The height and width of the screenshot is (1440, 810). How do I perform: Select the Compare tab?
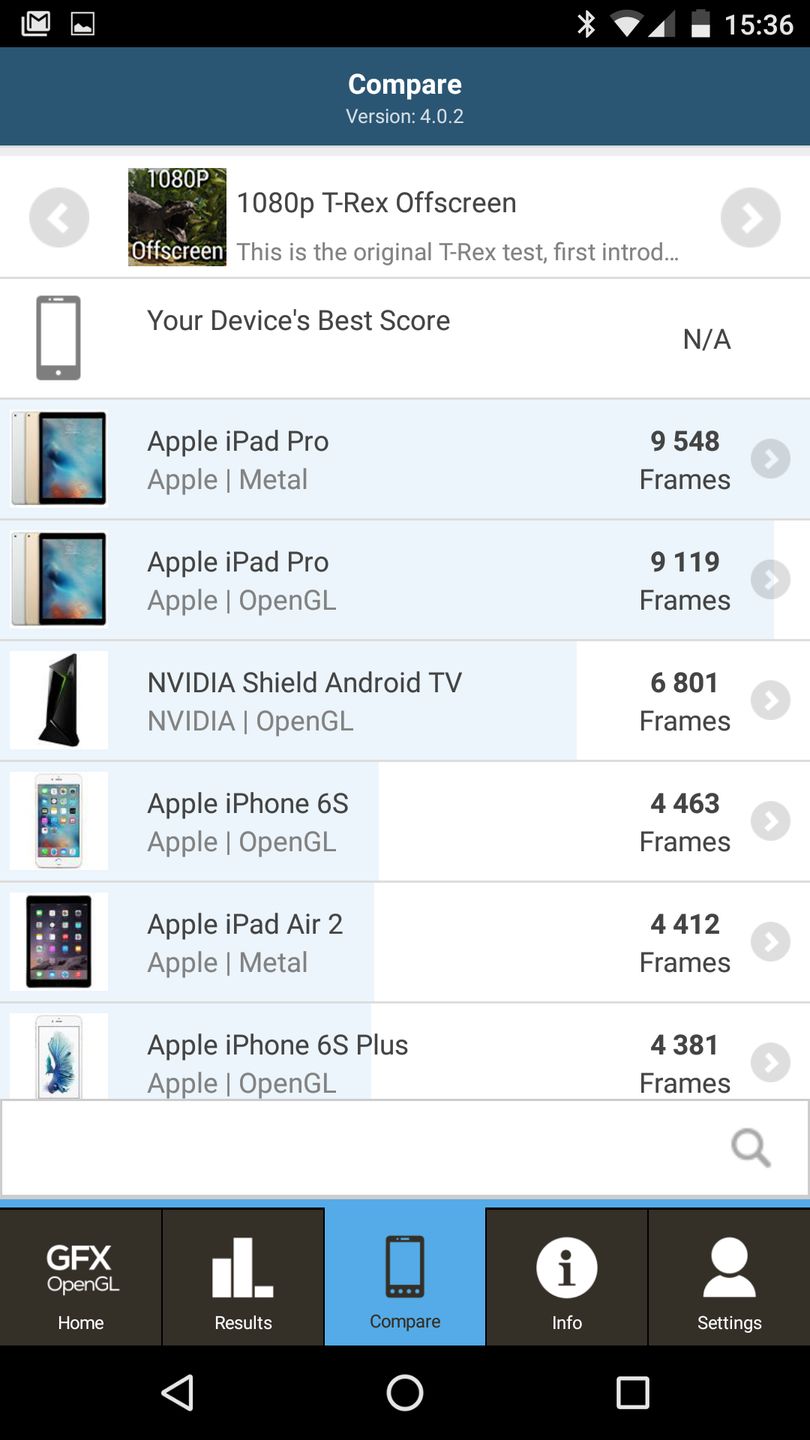click(x=405, y=1277)
